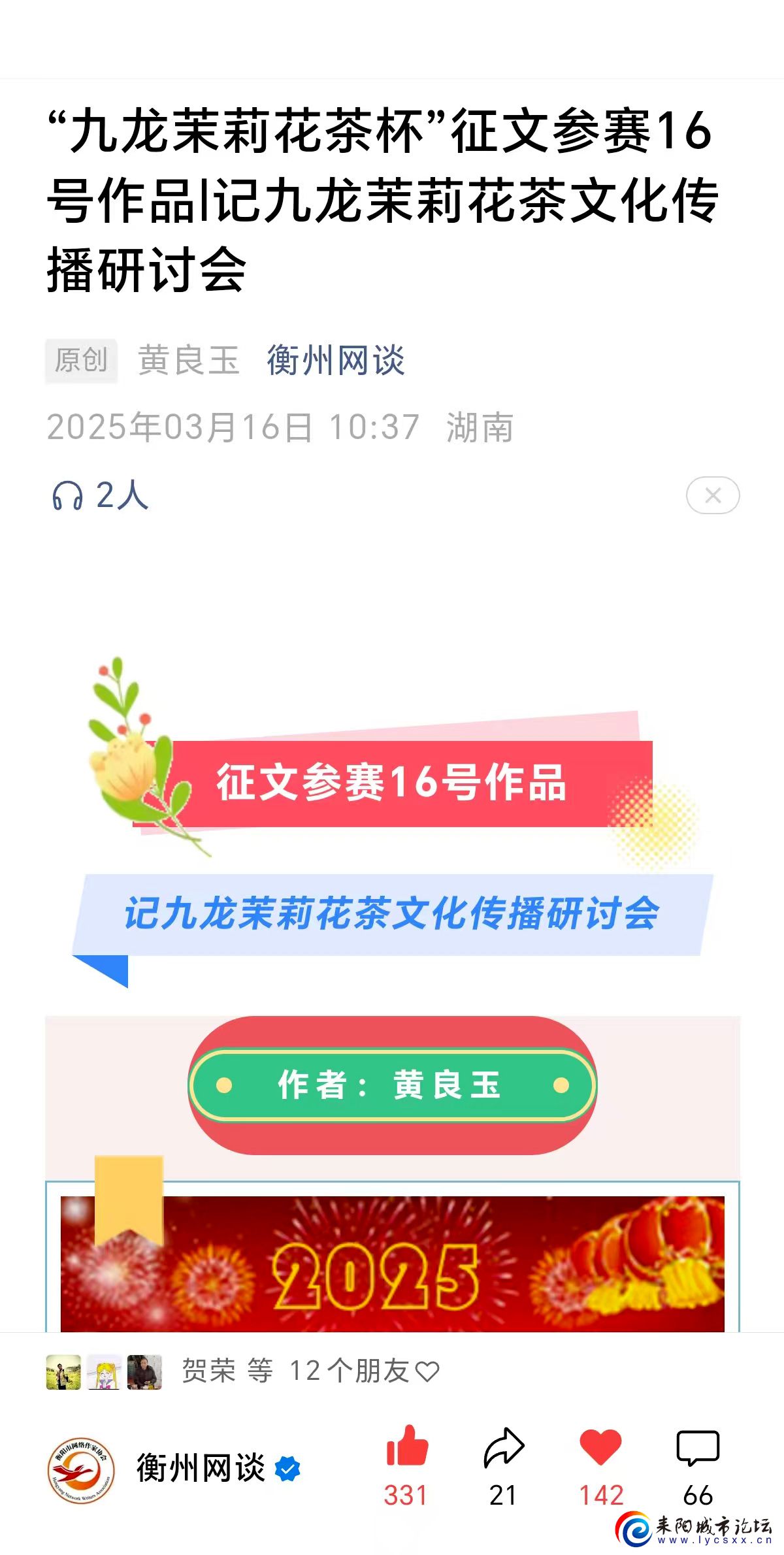Screen dimensions: 784x1555
Task: Like the article with the thumbs-up icon
Action: tap(406, 1447)
